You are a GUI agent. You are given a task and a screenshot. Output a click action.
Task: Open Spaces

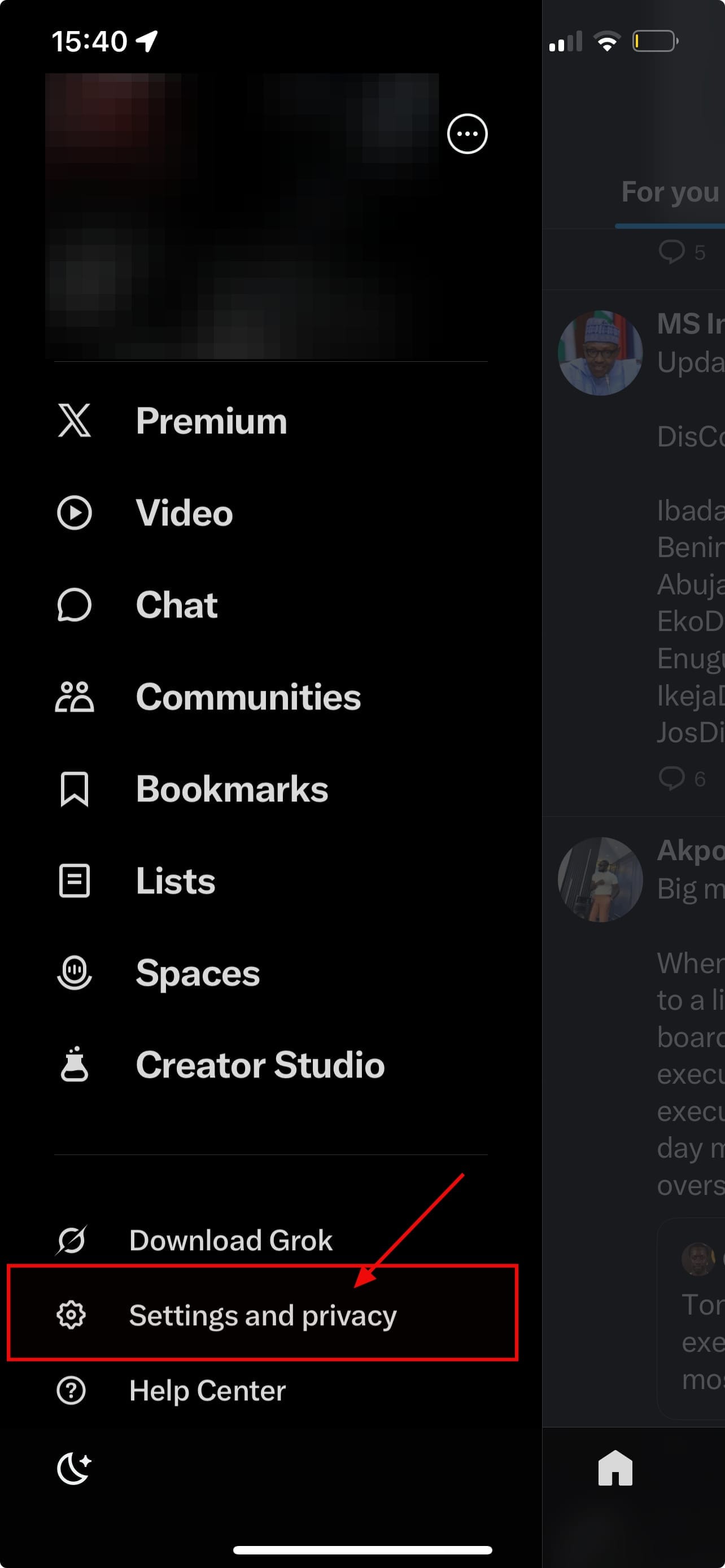197,973
